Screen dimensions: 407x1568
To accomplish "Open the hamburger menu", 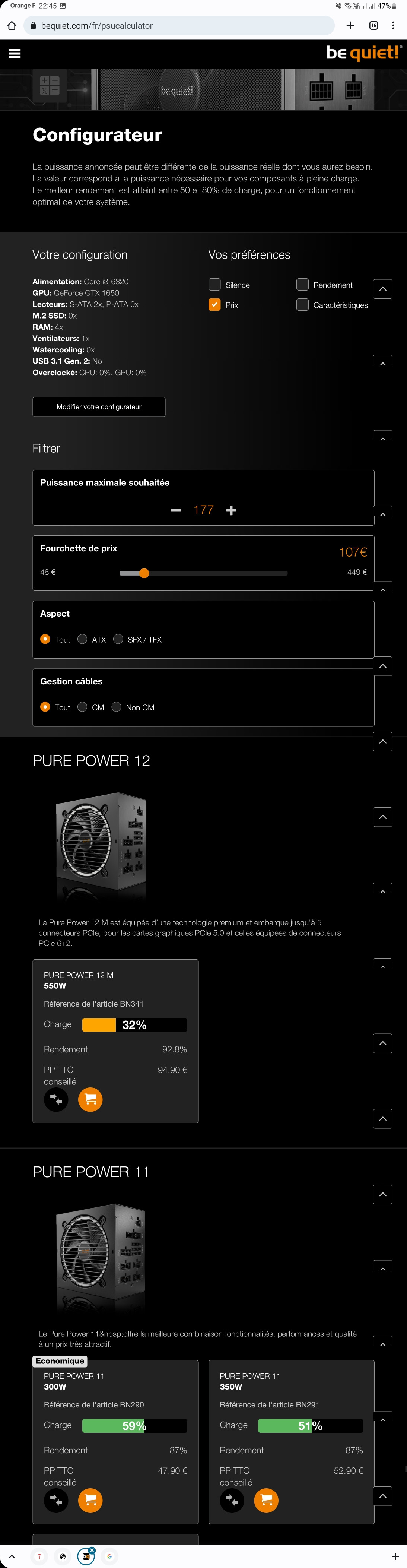I will (x=15, y=54).
